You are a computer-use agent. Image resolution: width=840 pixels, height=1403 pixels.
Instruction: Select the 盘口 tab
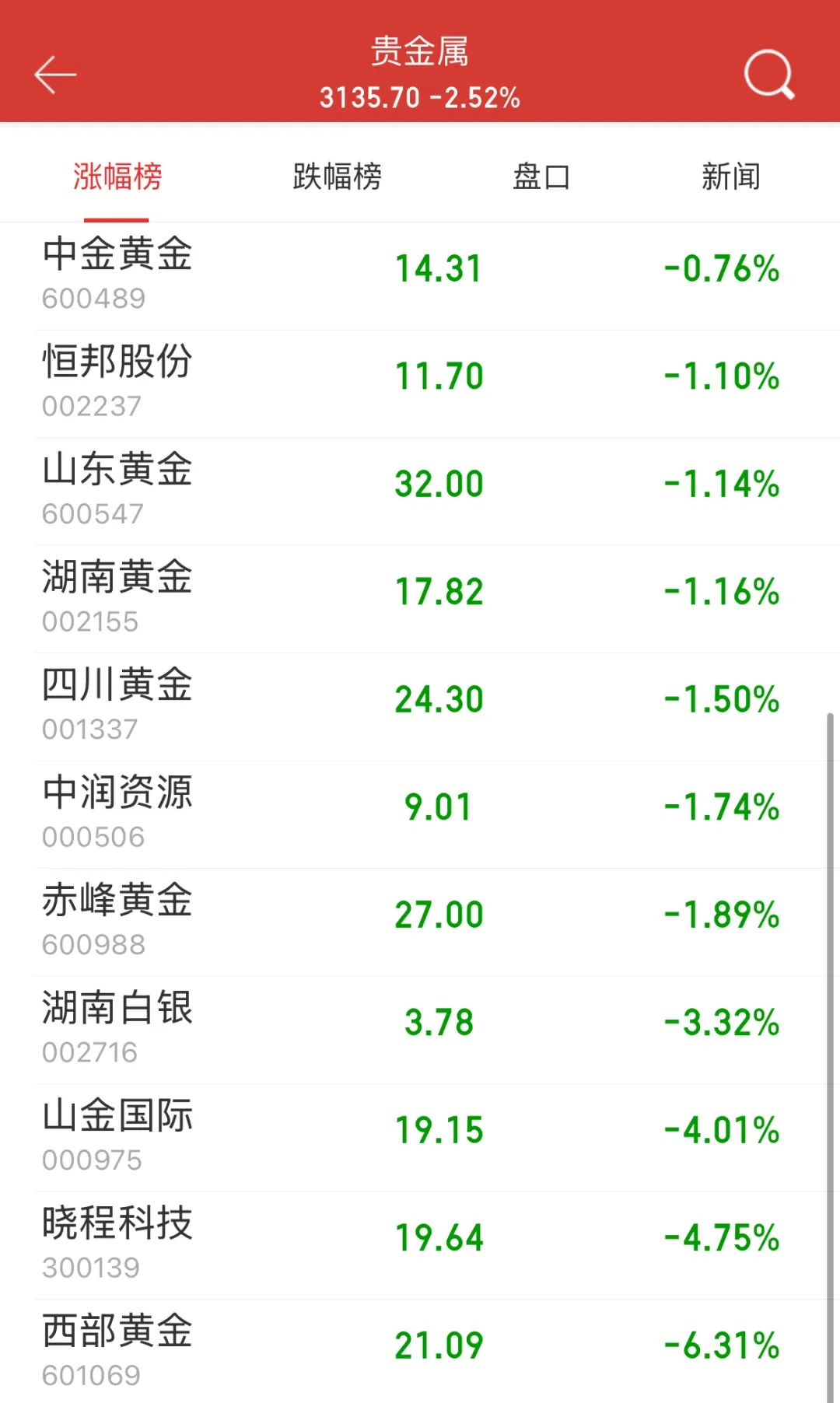click(x=541, y=177)
